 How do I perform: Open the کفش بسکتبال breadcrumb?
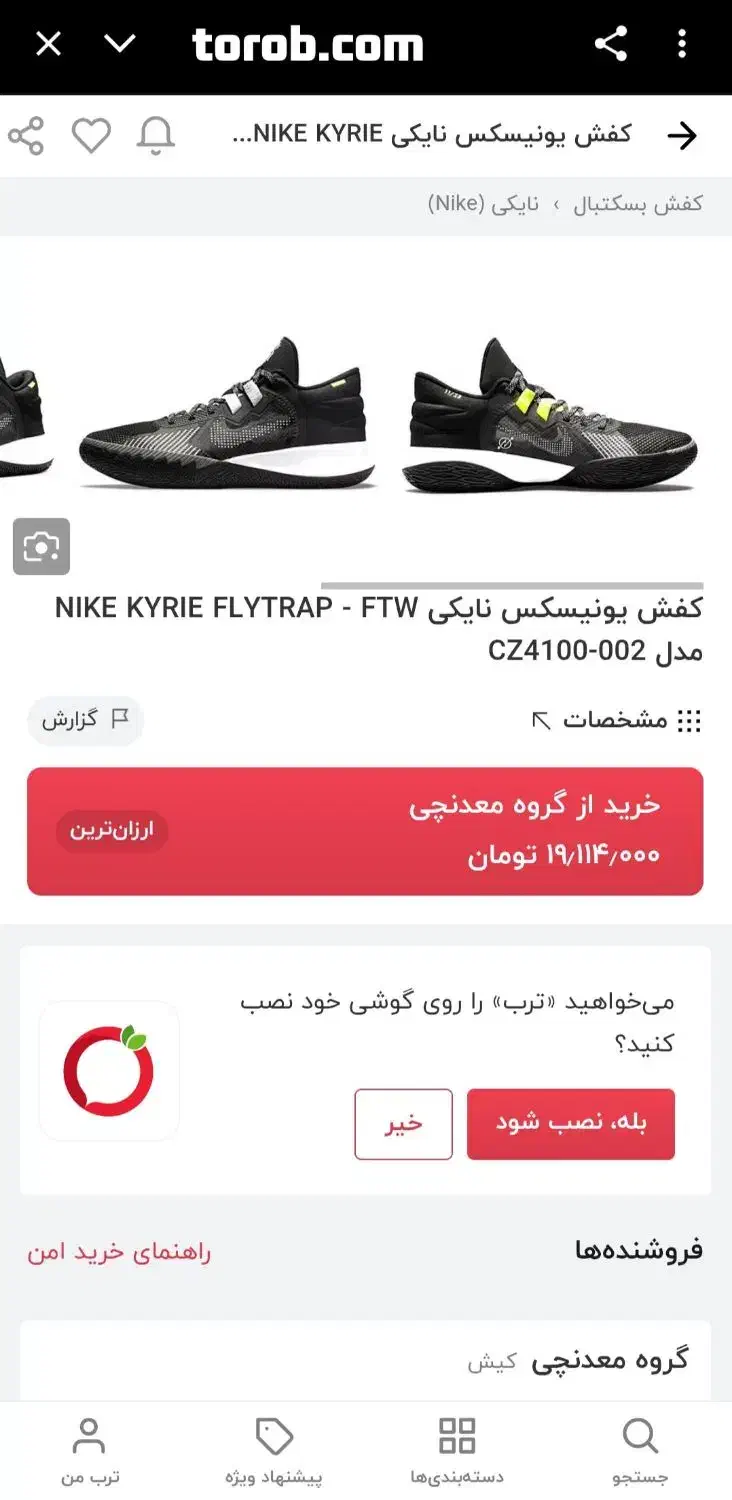coord(638,204)
